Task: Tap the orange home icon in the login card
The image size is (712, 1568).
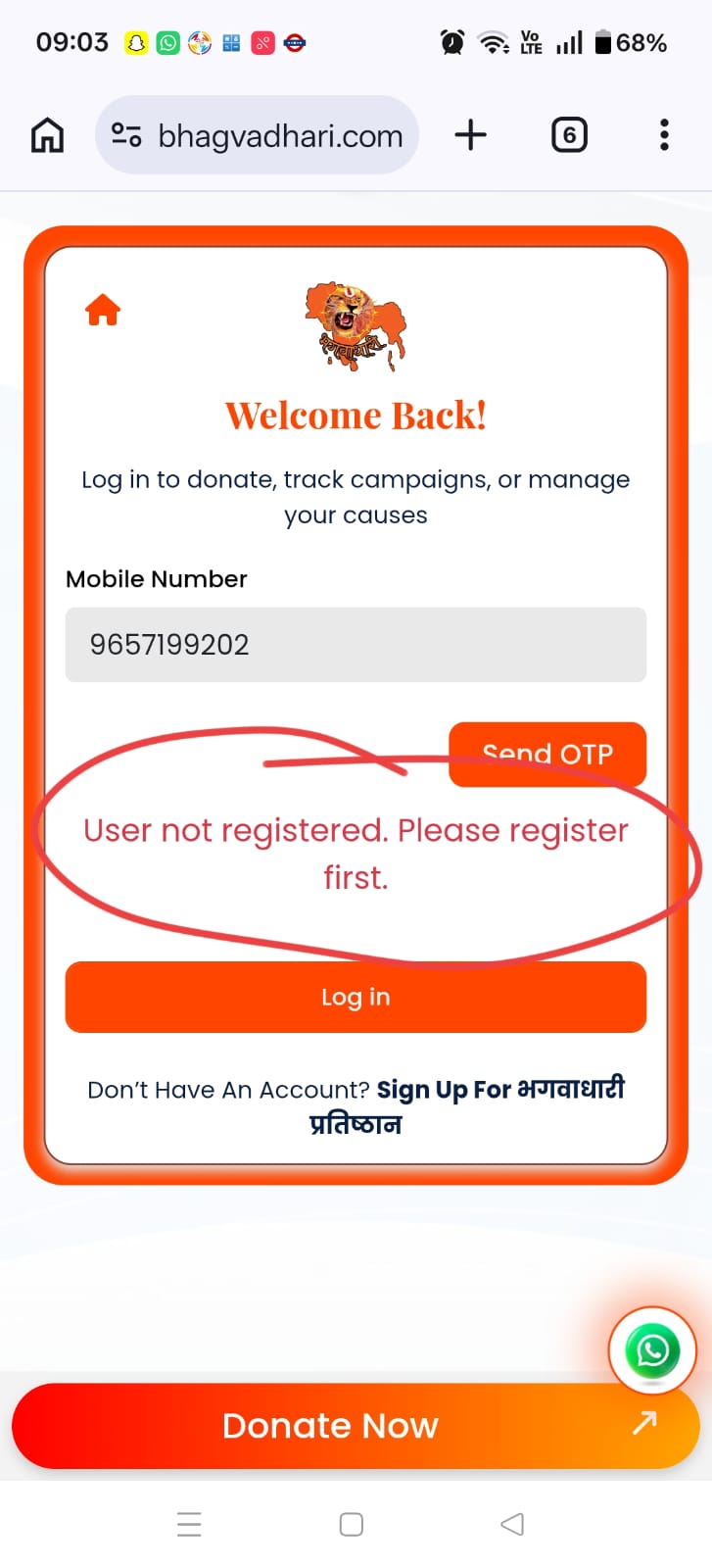Action: tap(103, 311)
